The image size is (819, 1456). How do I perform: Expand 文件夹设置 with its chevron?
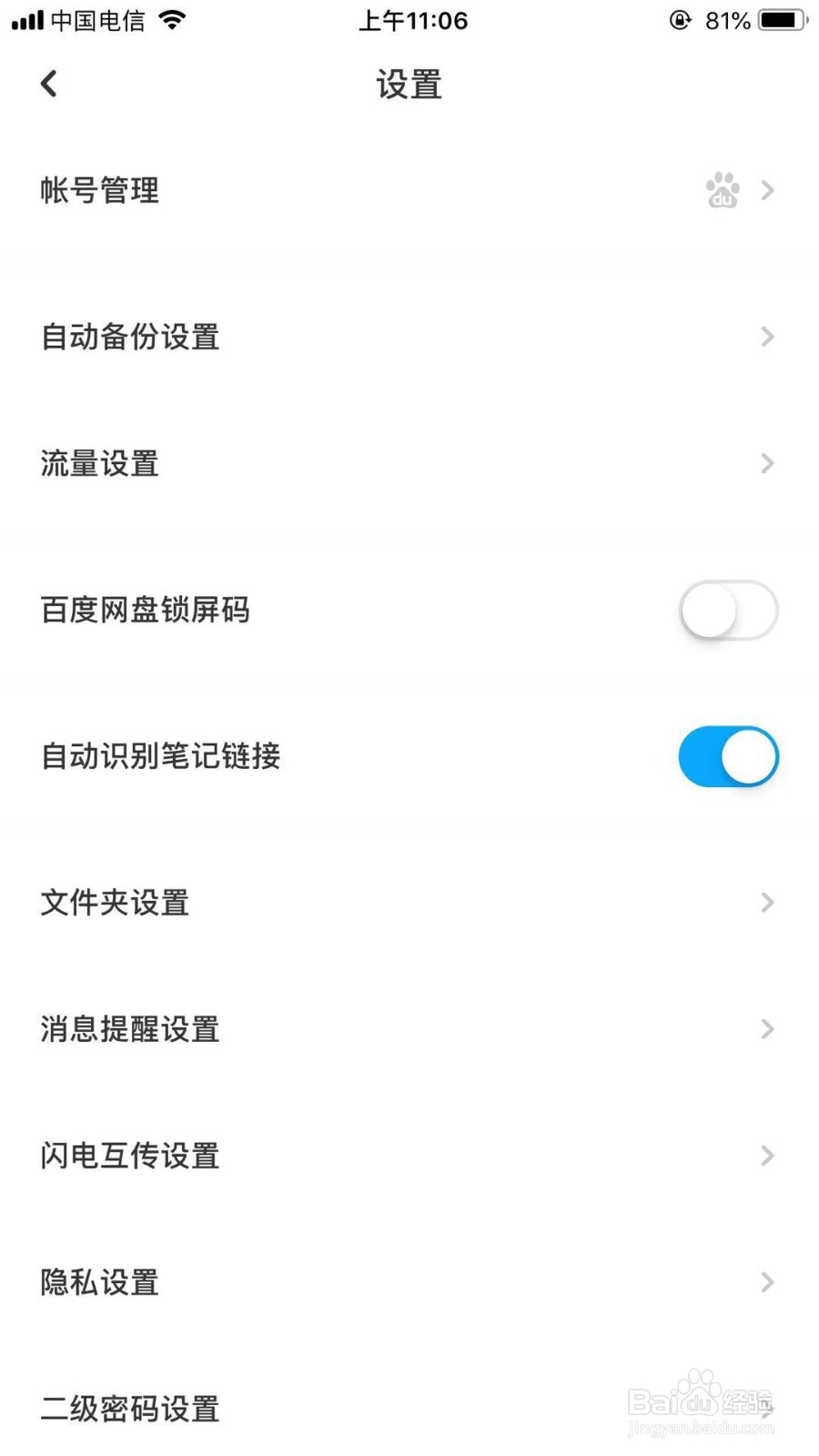coord(766,903)
